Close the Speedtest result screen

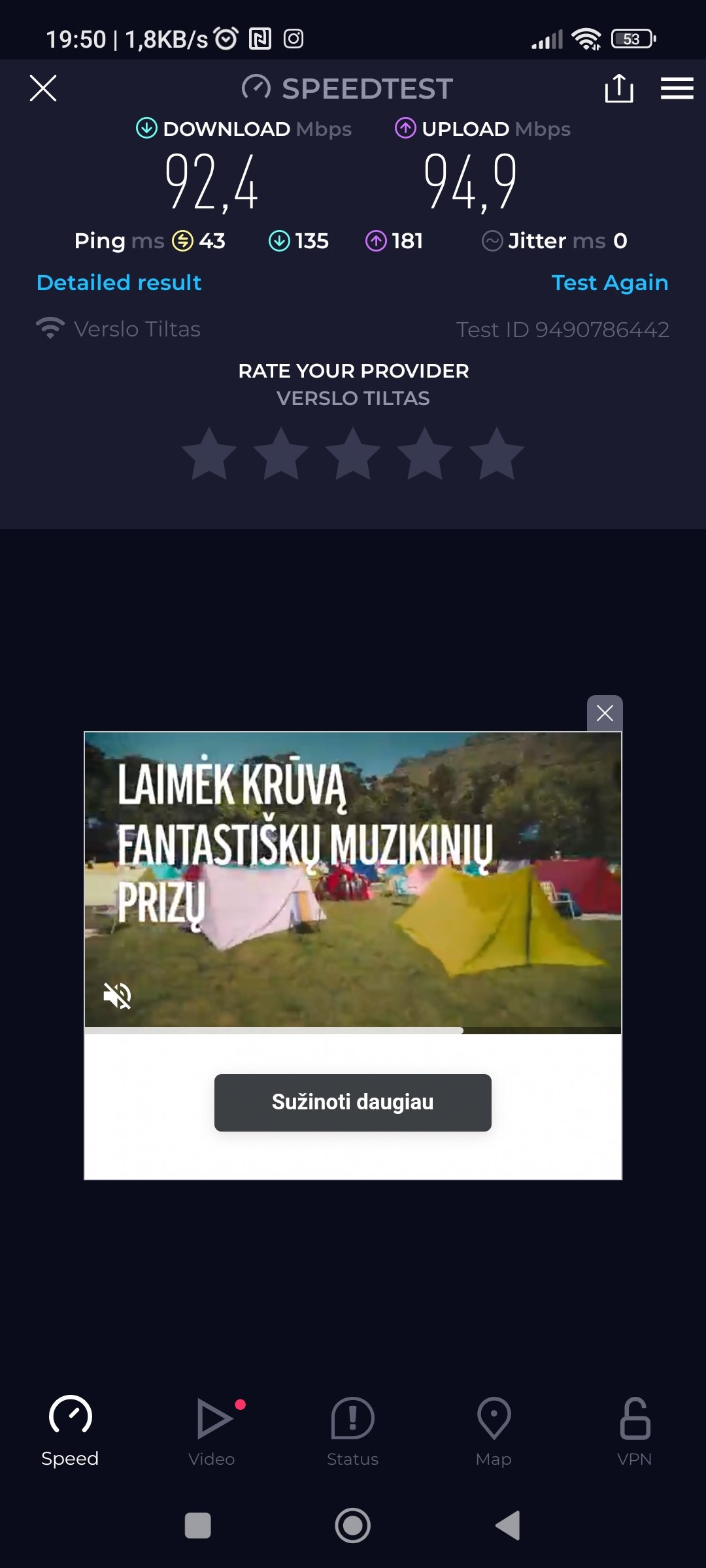pos(43,88)
